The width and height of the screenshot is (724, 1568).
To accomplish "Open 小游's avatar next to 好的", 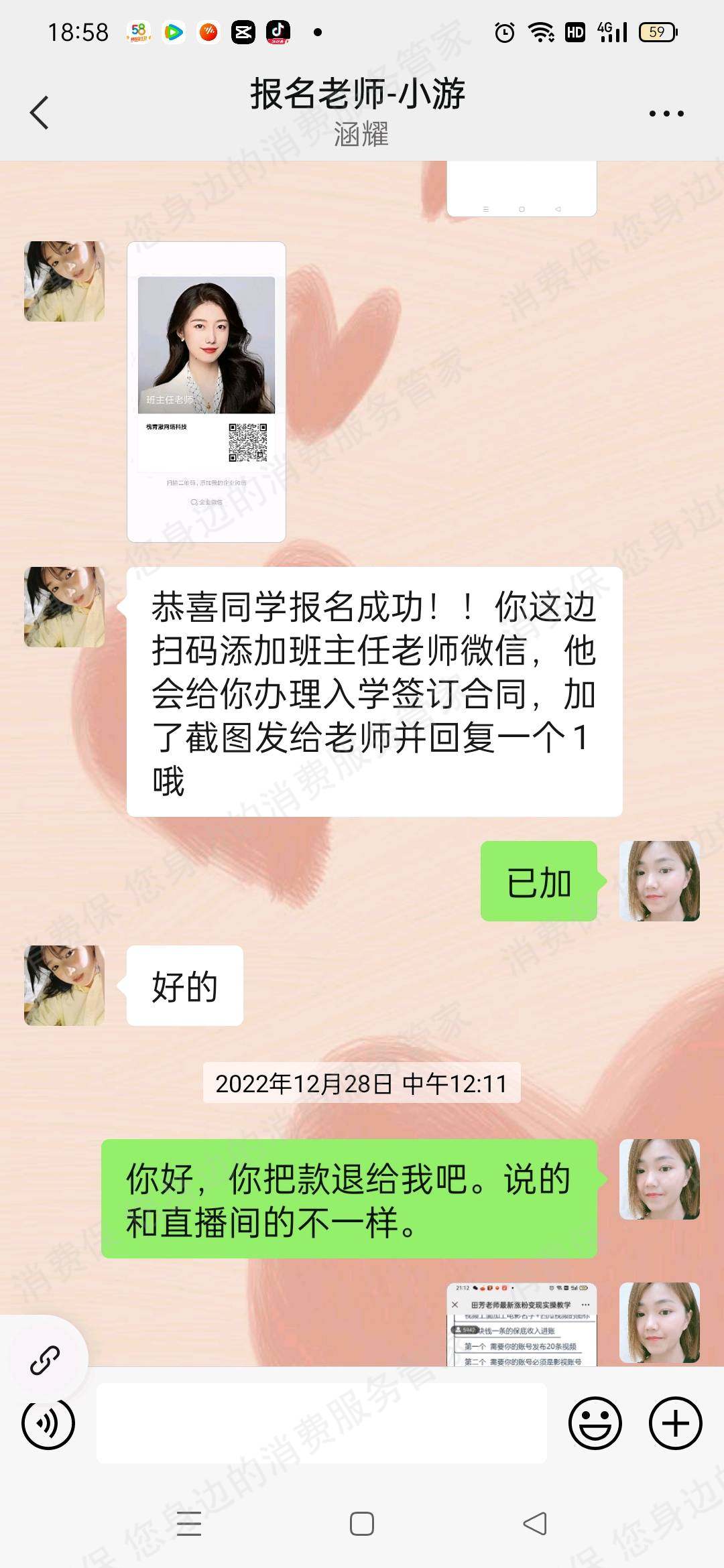I will click(x=64, y=985).
